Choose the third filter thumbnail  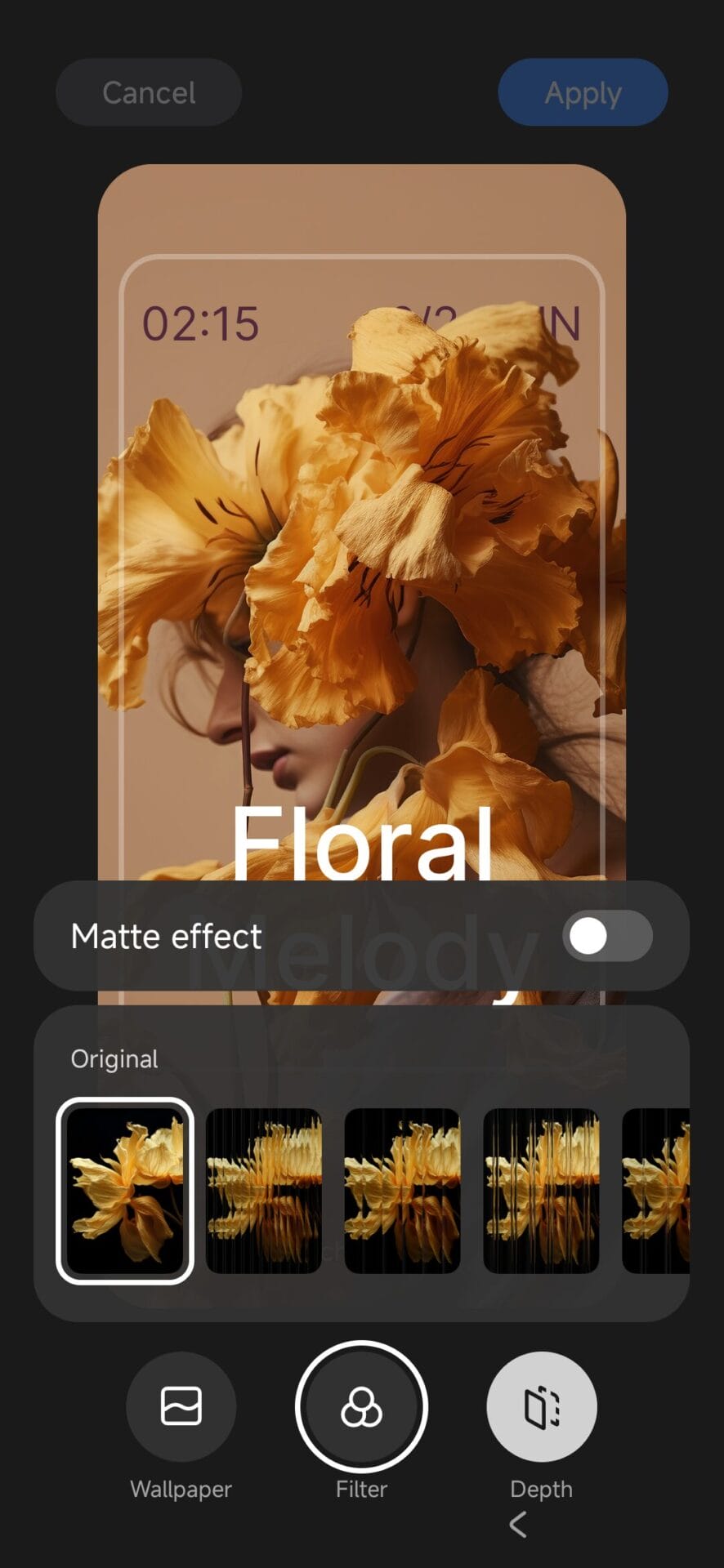tap(402, 1191)
